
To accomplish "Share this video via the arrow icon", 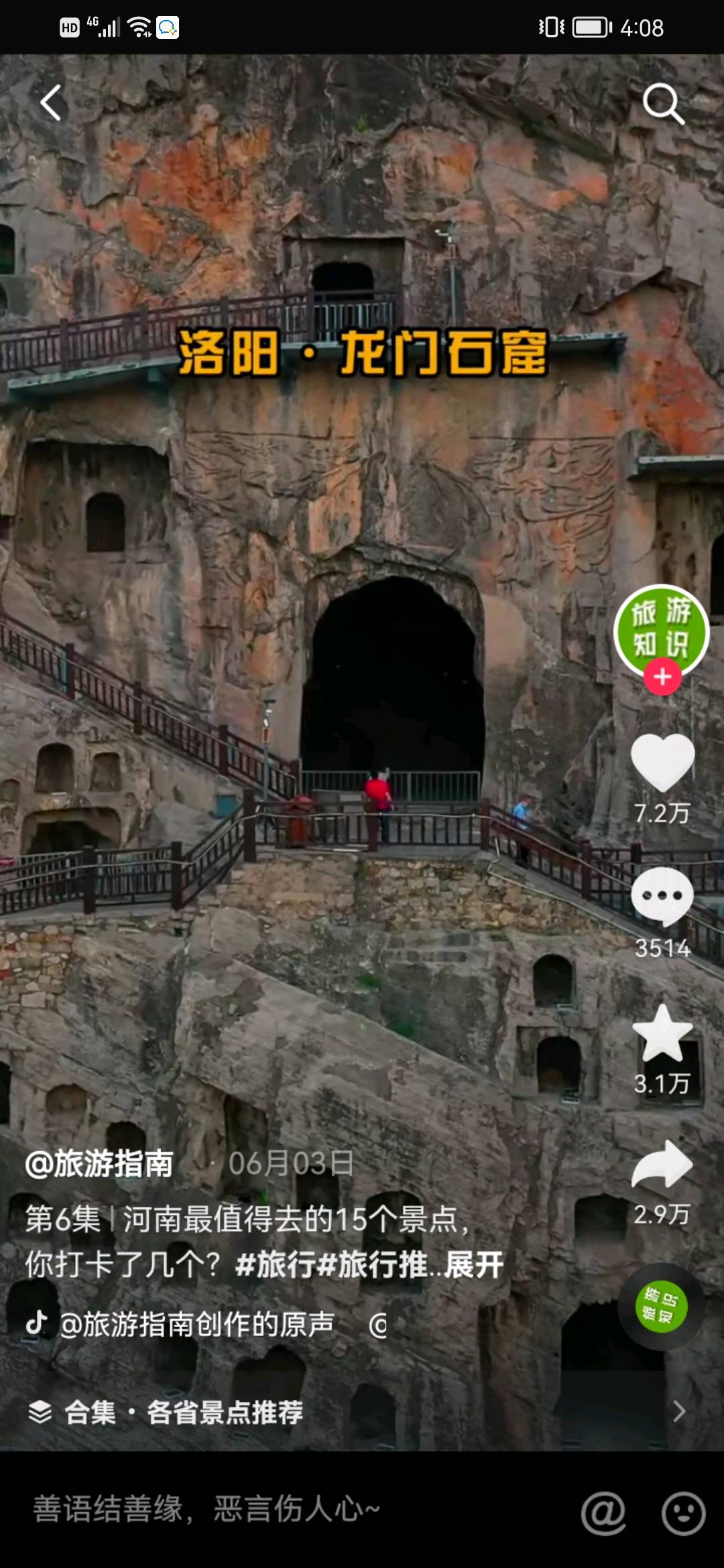I will pos(662,1166).
